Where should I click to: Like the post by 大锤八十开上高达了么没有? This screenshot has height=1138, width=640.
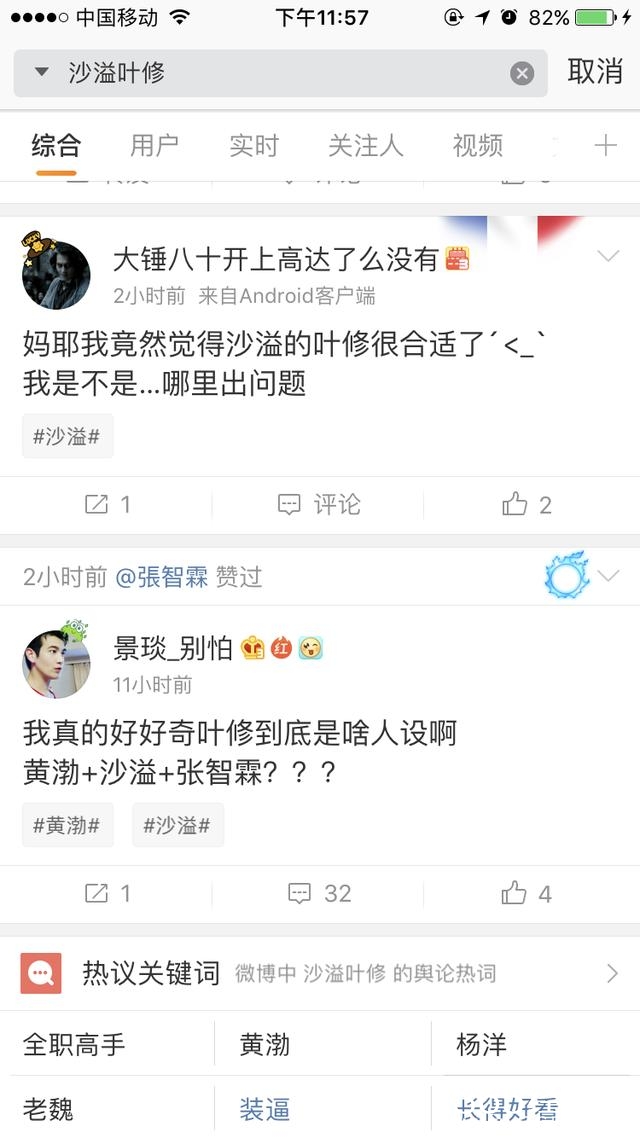[527, 505]
